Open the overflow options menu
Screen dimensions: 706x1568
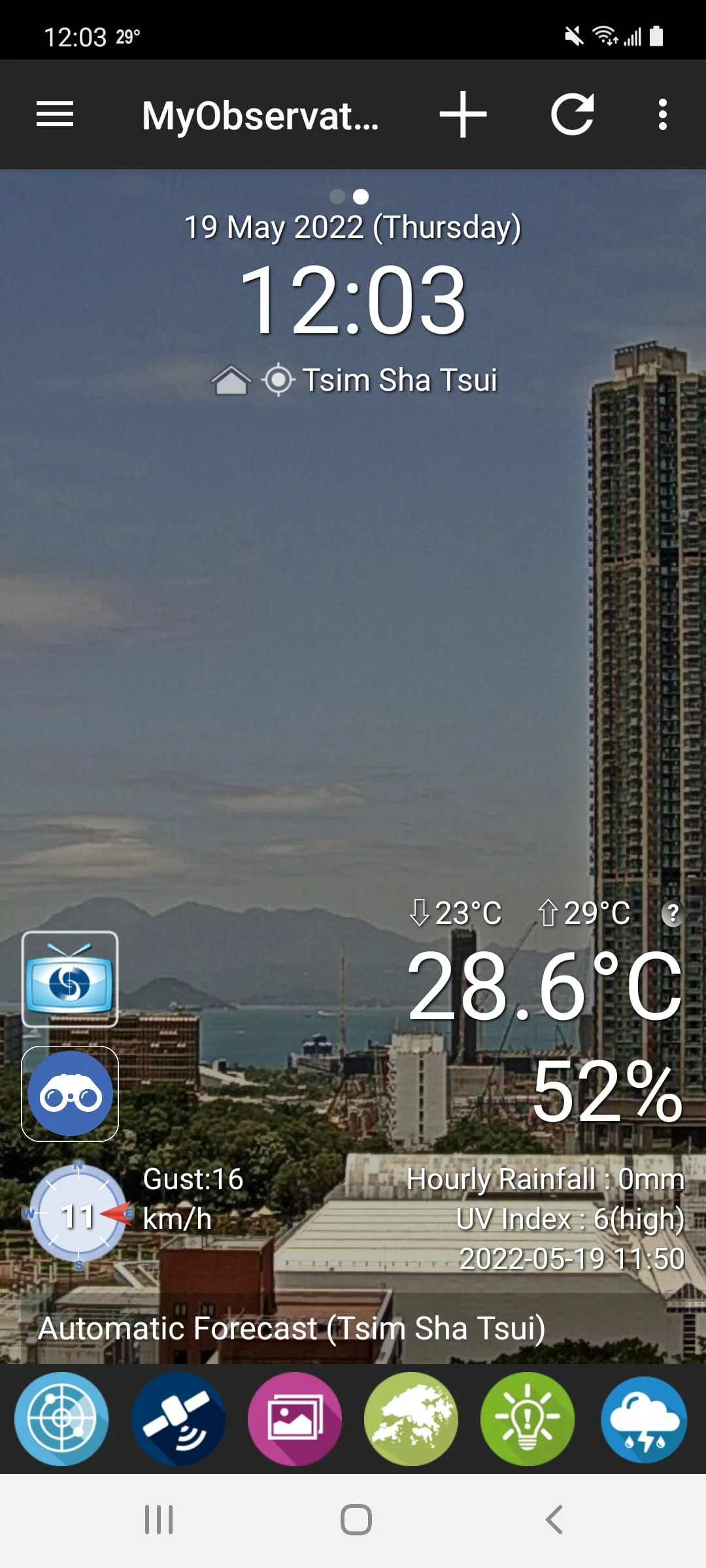663,114
